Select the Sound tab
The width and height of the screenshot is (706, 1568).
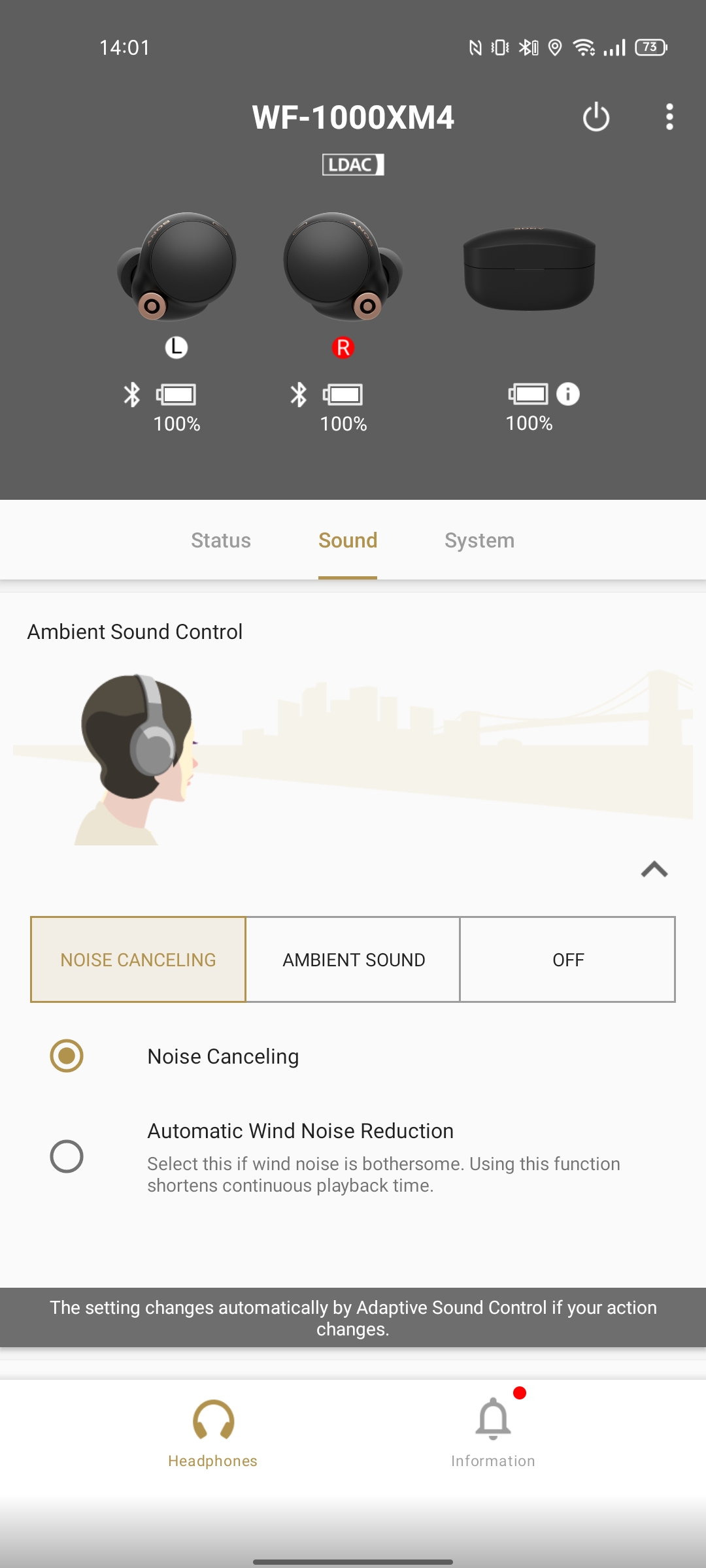point(347,540)
